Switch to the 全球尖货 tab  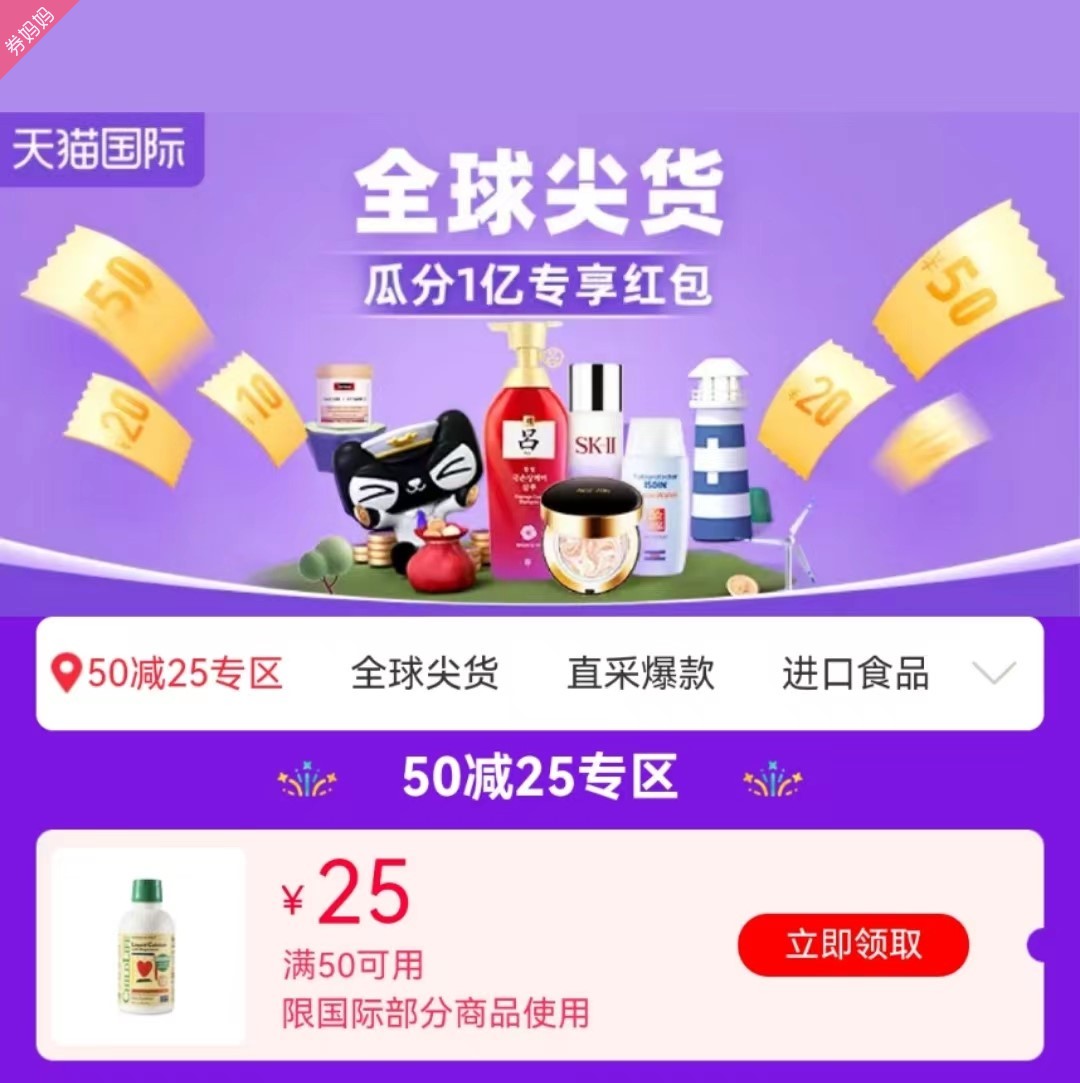point(424,674)
